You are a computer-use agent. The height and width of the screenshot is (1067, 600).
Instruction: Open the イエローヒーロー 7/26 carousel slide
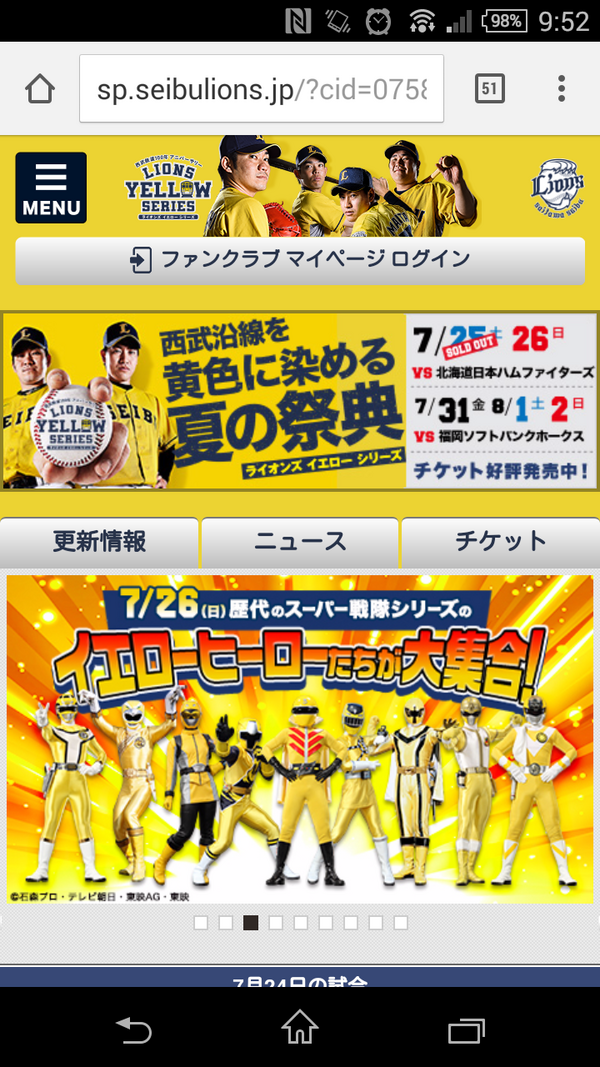pyautogui.click(x=300, y=738)
